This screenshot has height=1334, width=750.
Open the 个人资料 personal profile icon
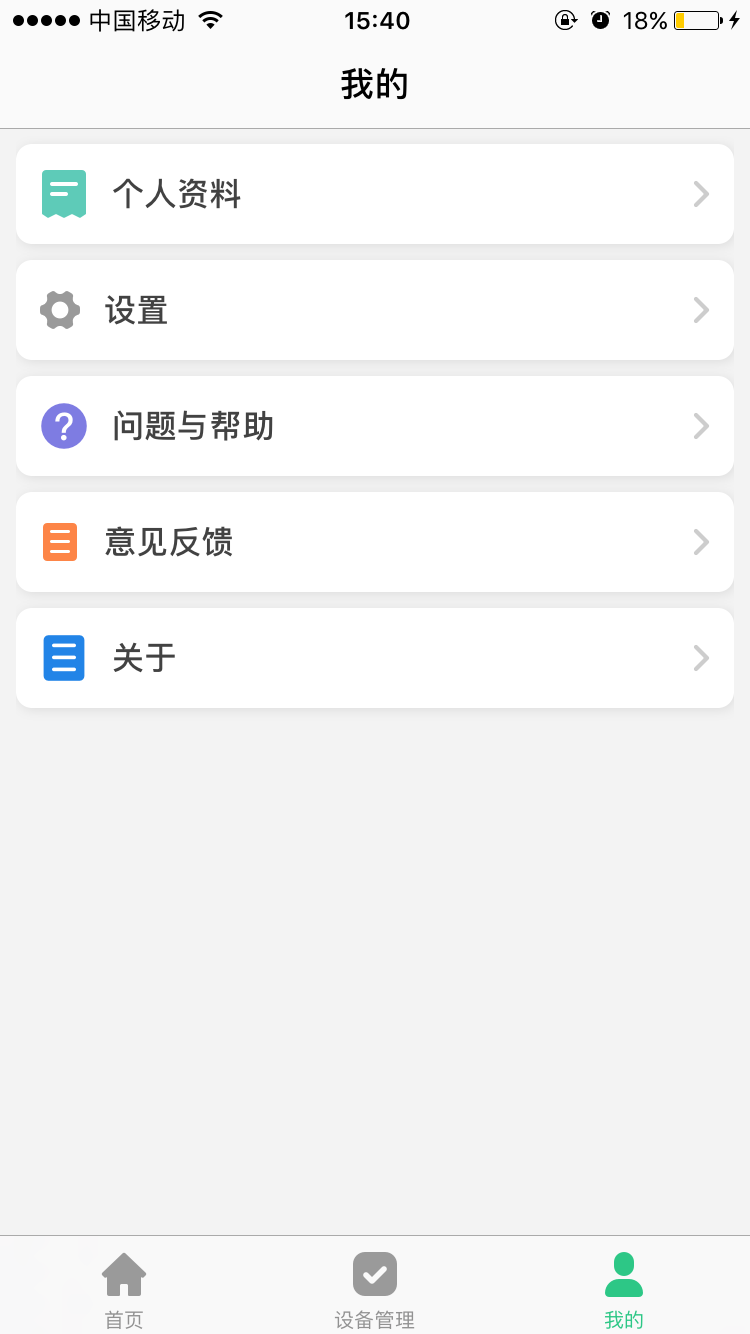click(64, 193)
